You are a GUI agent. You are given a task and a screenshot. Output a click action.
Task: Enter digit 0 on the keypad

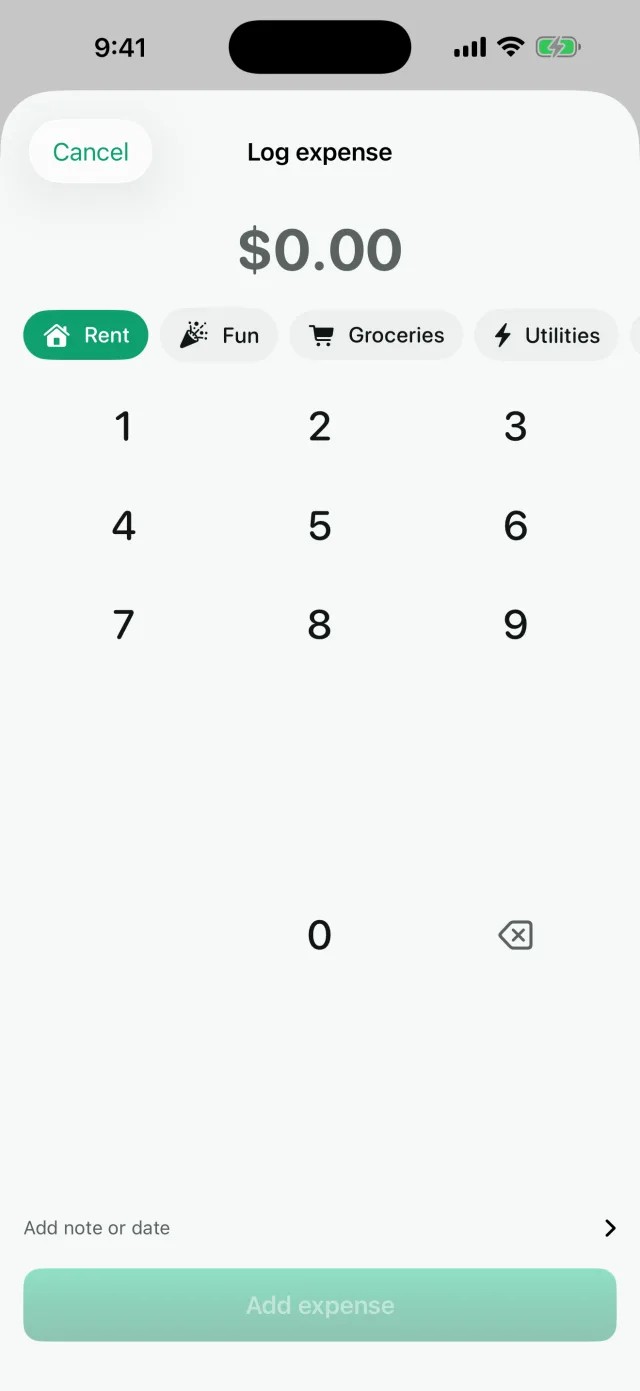click(x=320, y=936)
